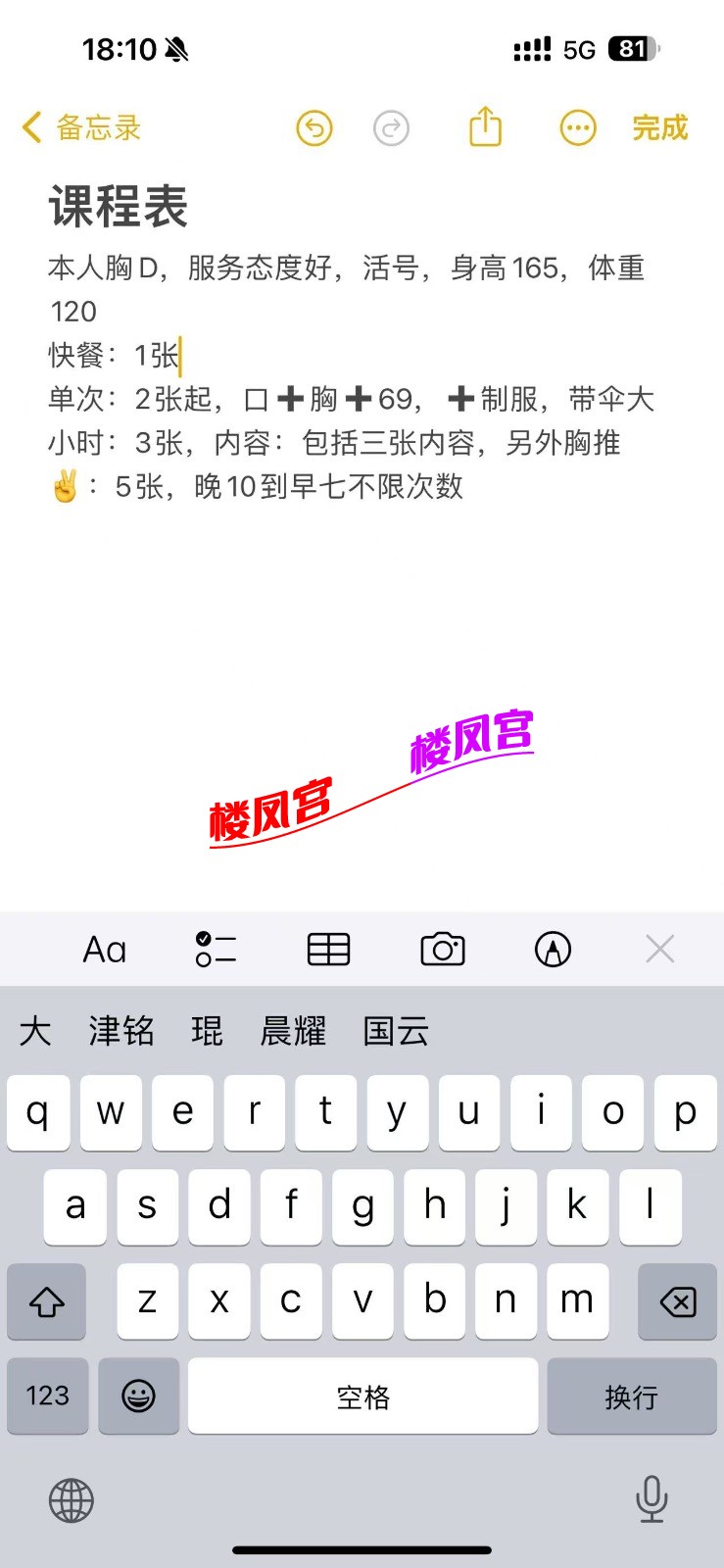Tap the globe to change input language

click(x=72, y=1499)
